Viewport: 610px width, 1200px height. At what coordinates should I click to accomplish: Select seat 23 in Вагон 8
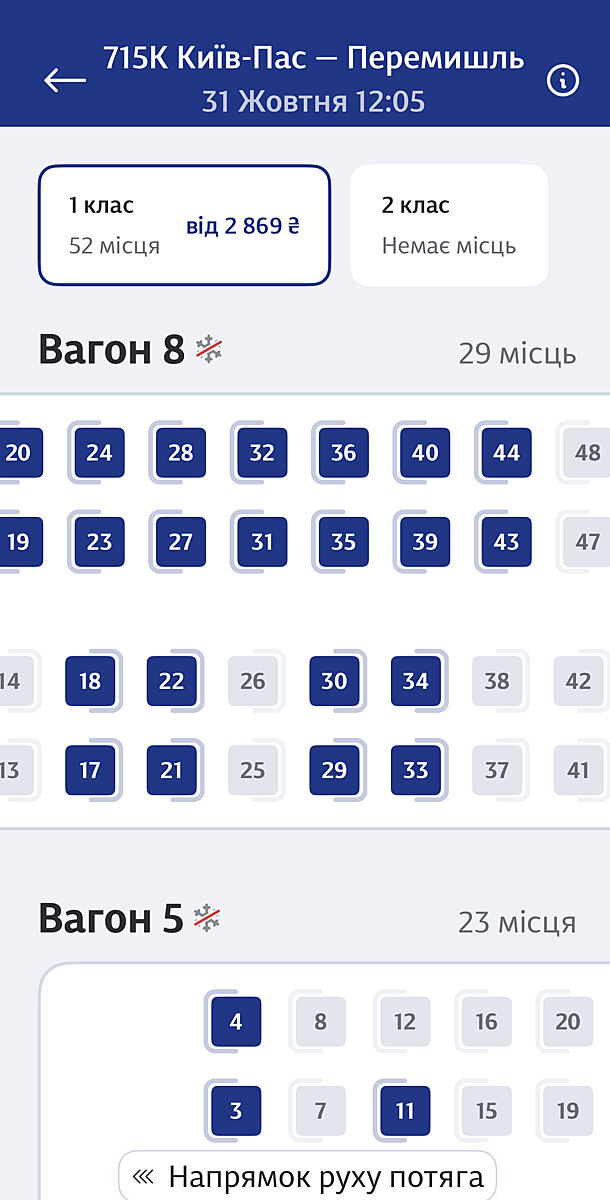tap(99, 542)
